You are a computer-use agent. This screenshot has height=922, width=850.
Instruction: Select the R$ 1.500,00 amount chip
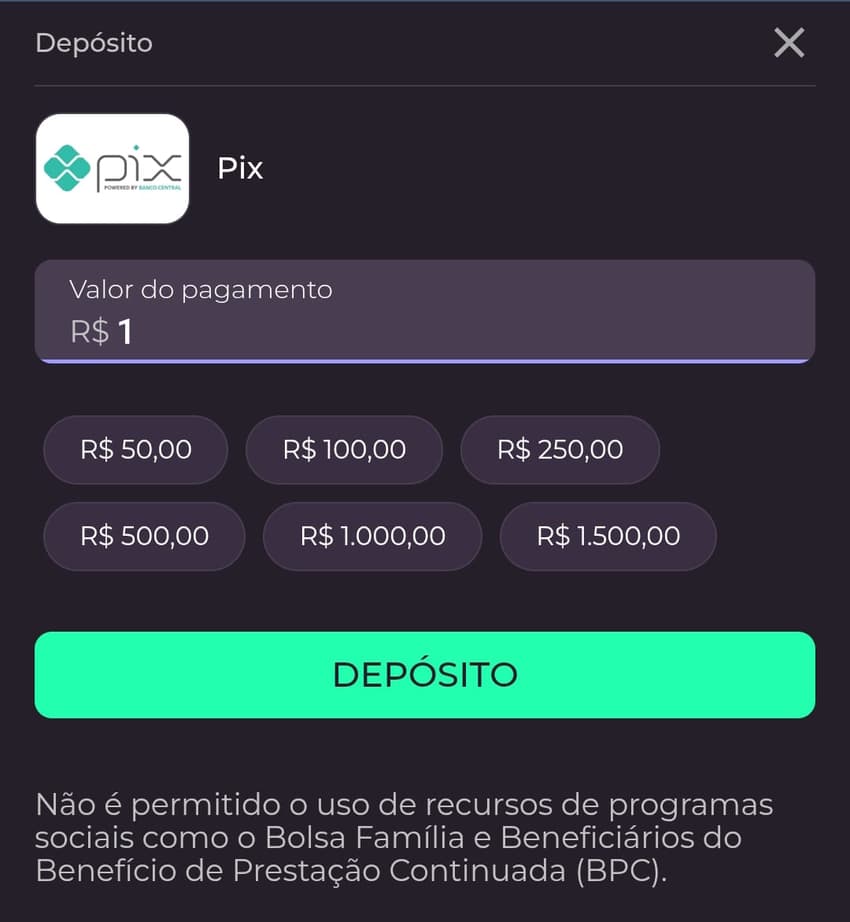pos(607,536)
